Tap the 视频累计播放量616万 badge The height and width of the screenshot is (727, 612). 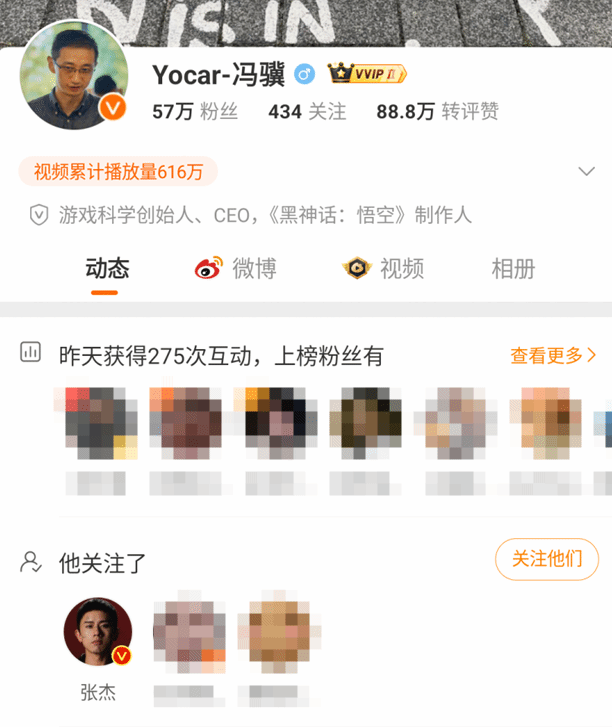coord(118,172)
